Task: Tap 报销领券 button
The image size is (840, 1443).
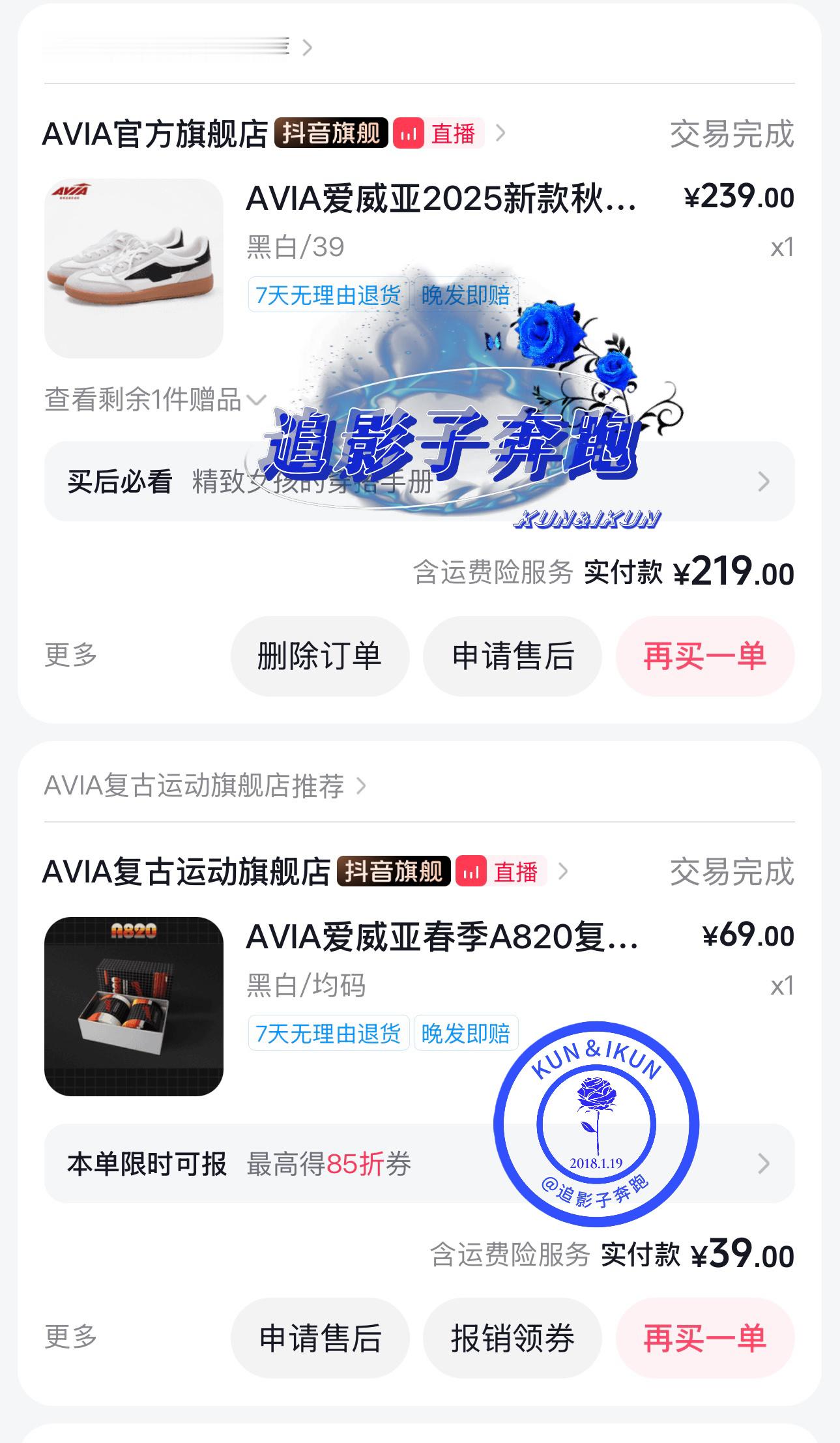Action: point(512,1338)
